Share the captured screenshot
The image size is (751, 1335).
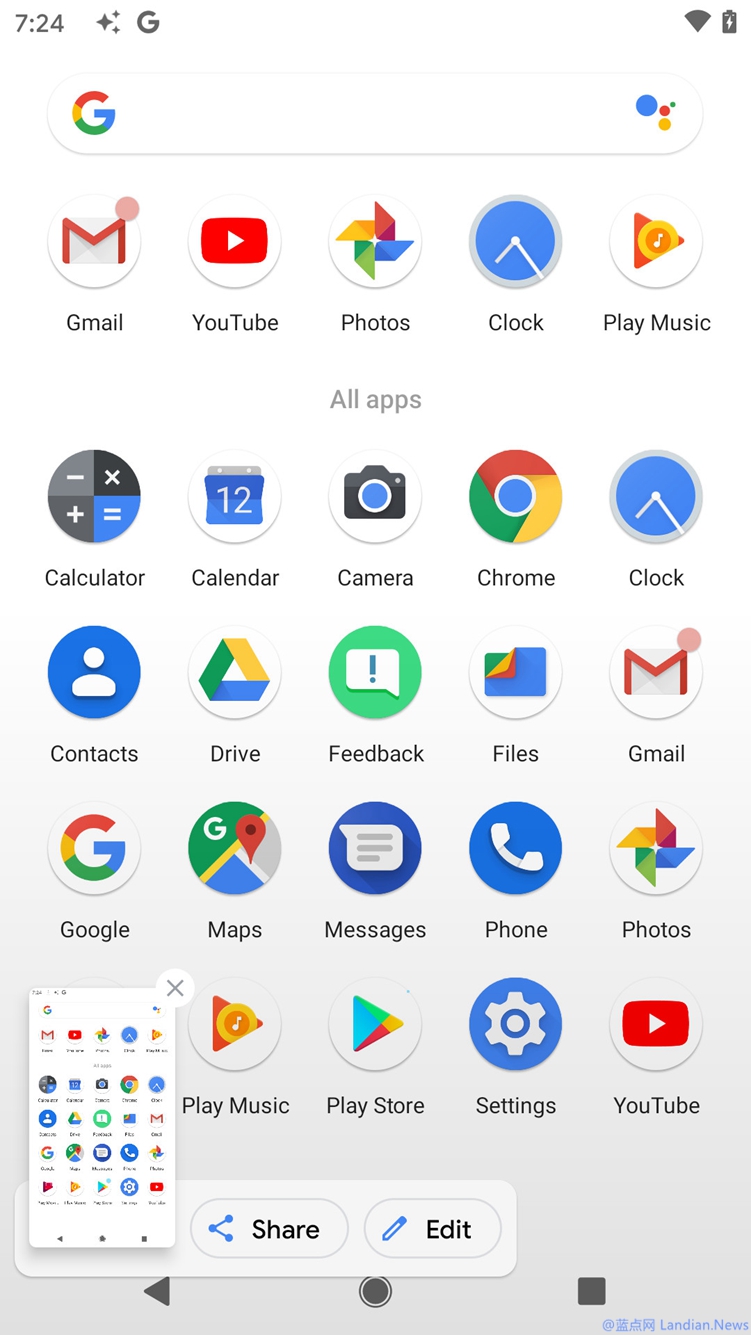pos(268,1229)
